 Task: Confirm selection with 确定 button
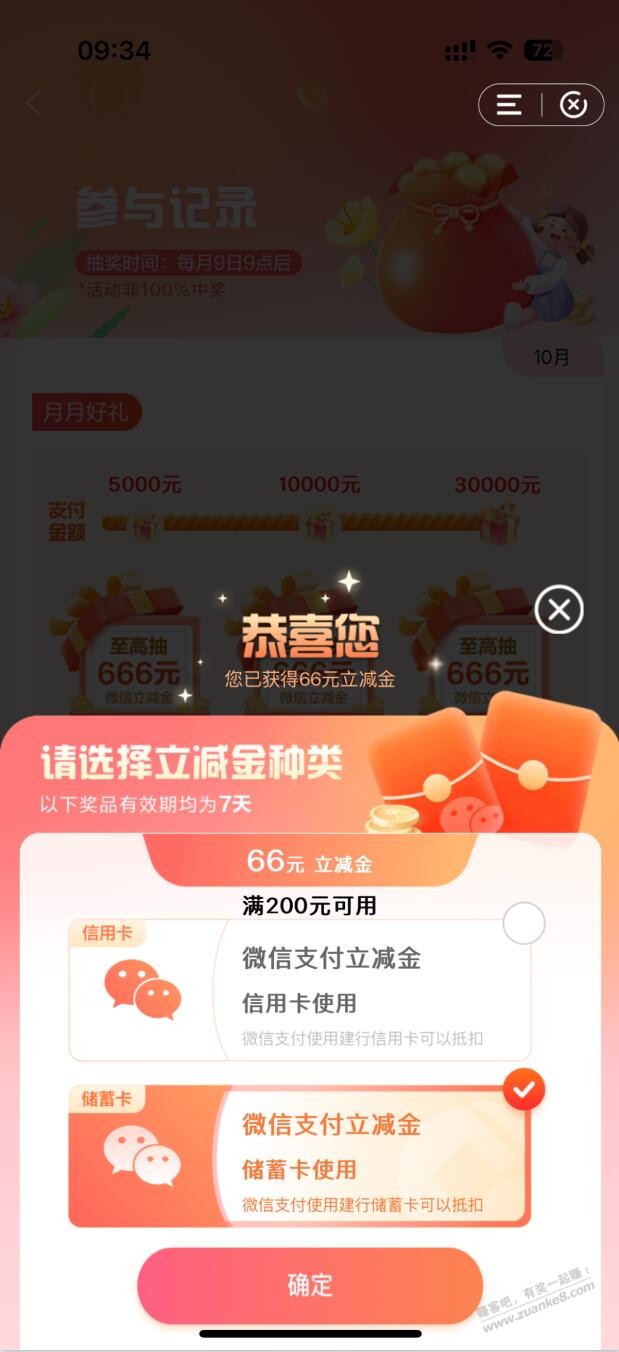tap(310, 1286)
